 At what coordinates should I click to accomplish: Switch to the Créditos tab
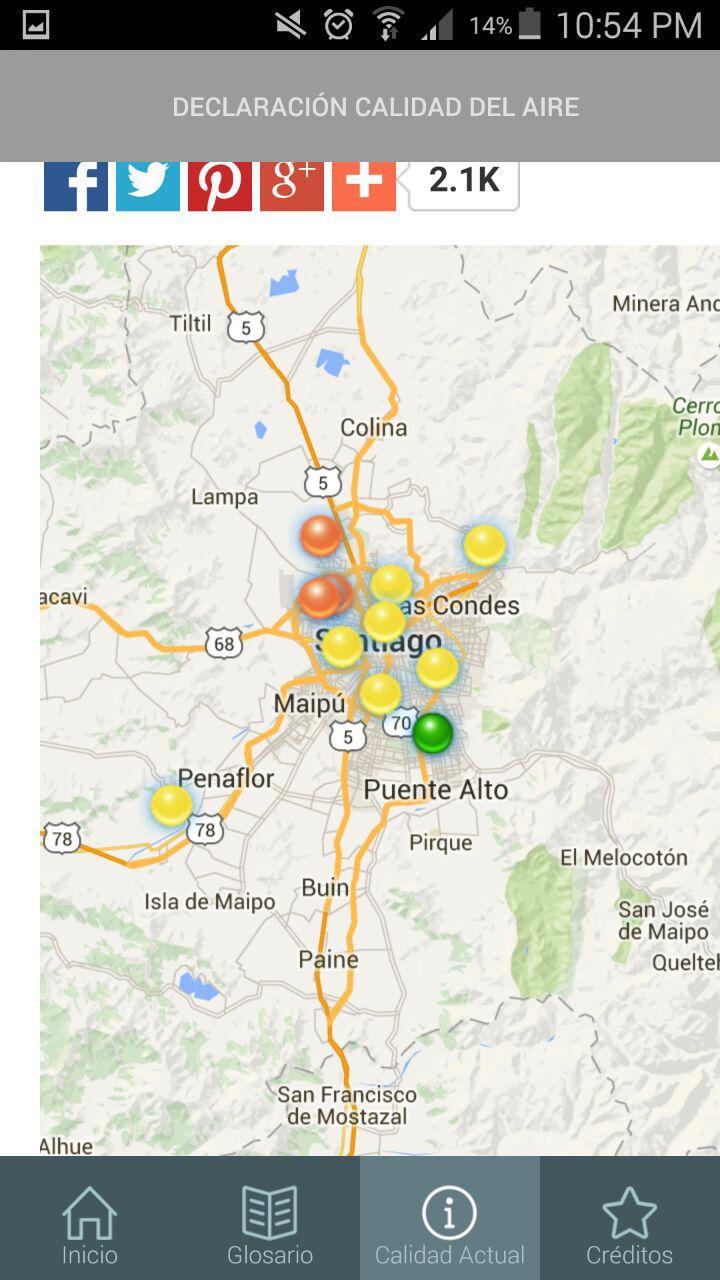click(630, 1218)
